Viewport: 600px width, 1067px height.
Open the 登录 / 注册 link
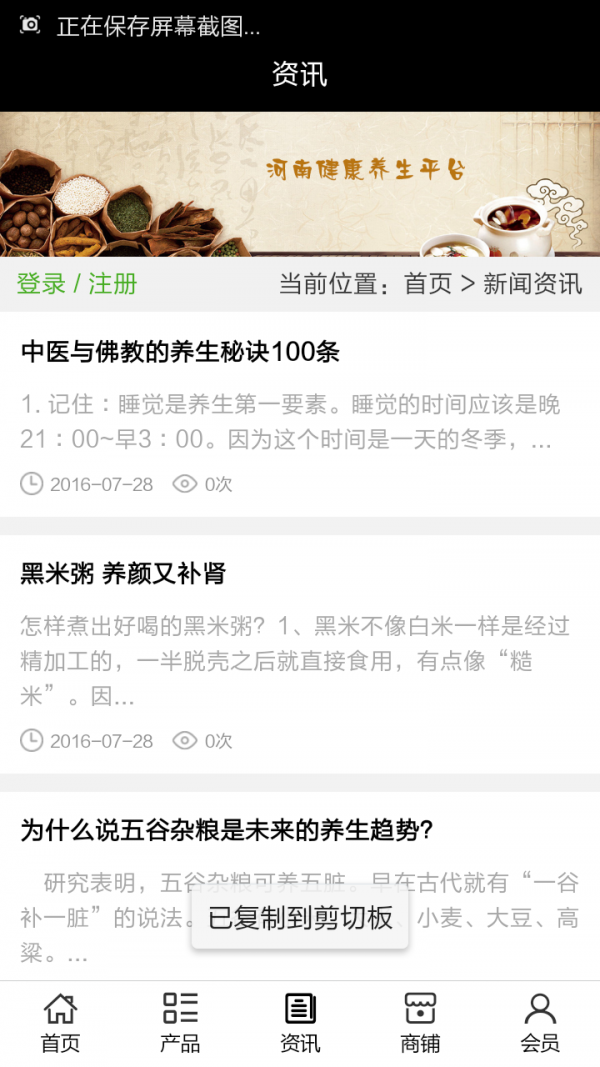pos(77,284)
